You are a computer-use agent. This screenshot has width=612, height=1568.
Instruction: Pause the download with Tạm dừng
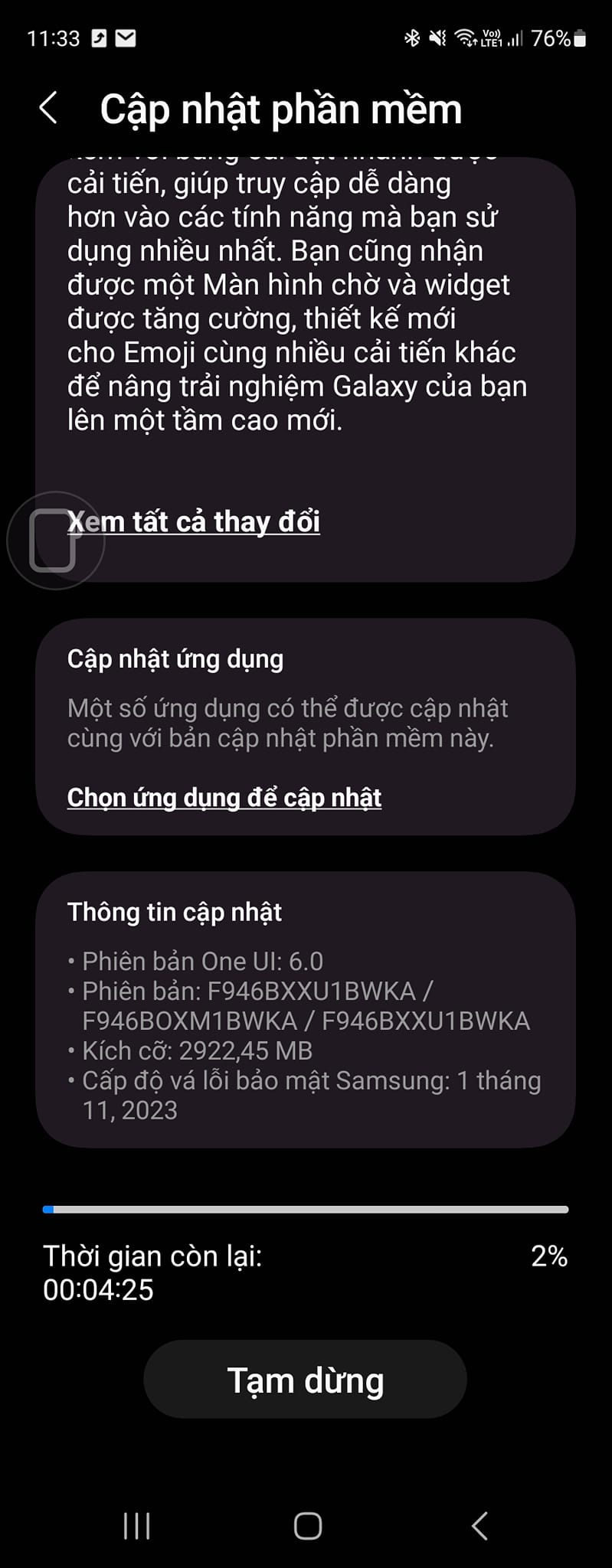305,1381
